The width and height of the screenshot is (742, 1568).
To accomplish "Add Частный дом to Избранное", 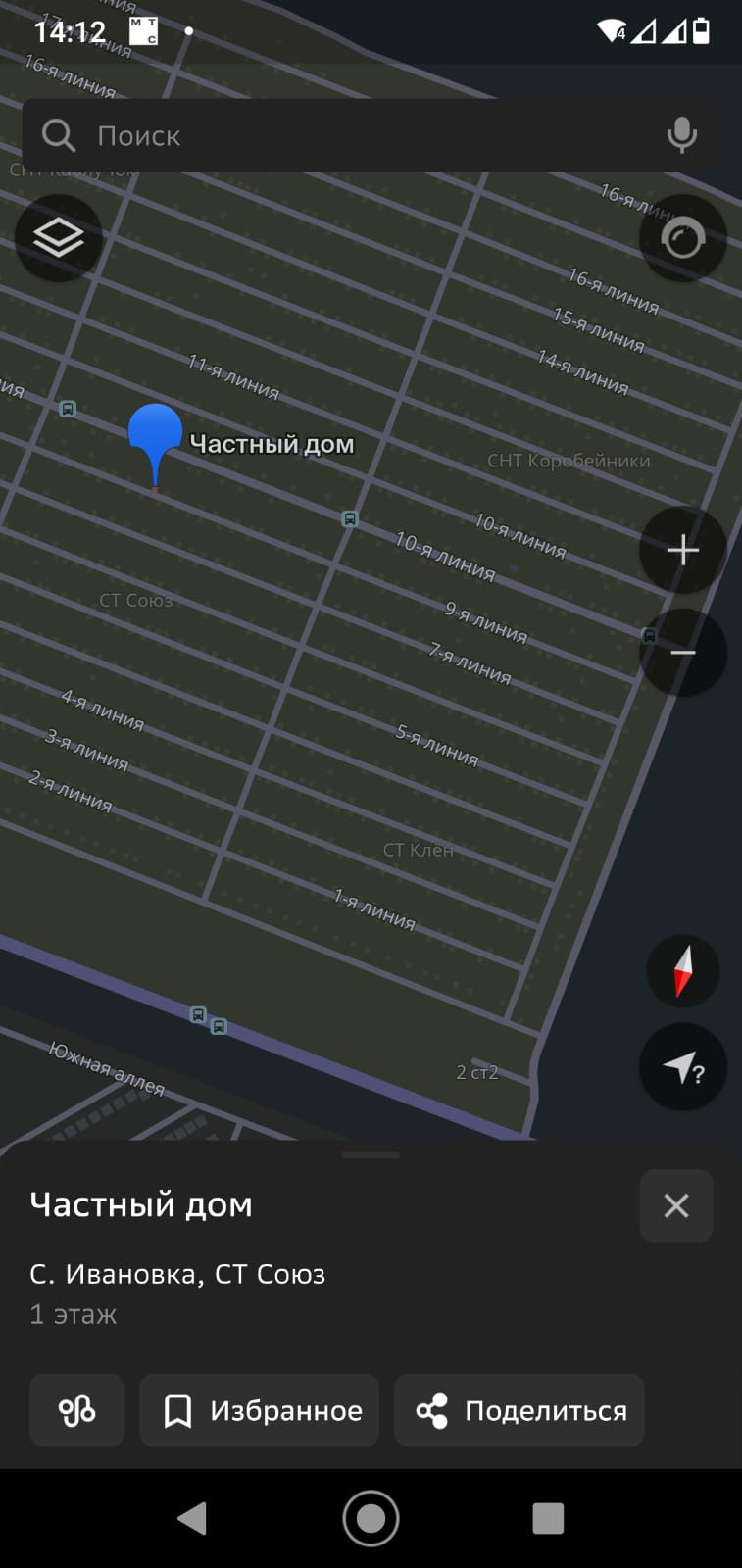I will click(259, 1410).
